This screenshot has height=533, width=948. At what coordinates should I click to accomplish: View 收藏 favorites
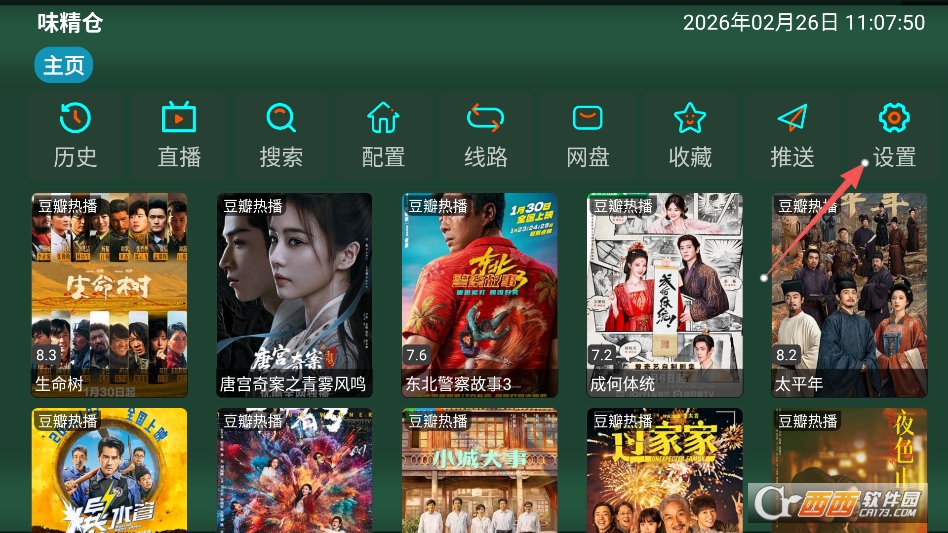tap(690, 136)
